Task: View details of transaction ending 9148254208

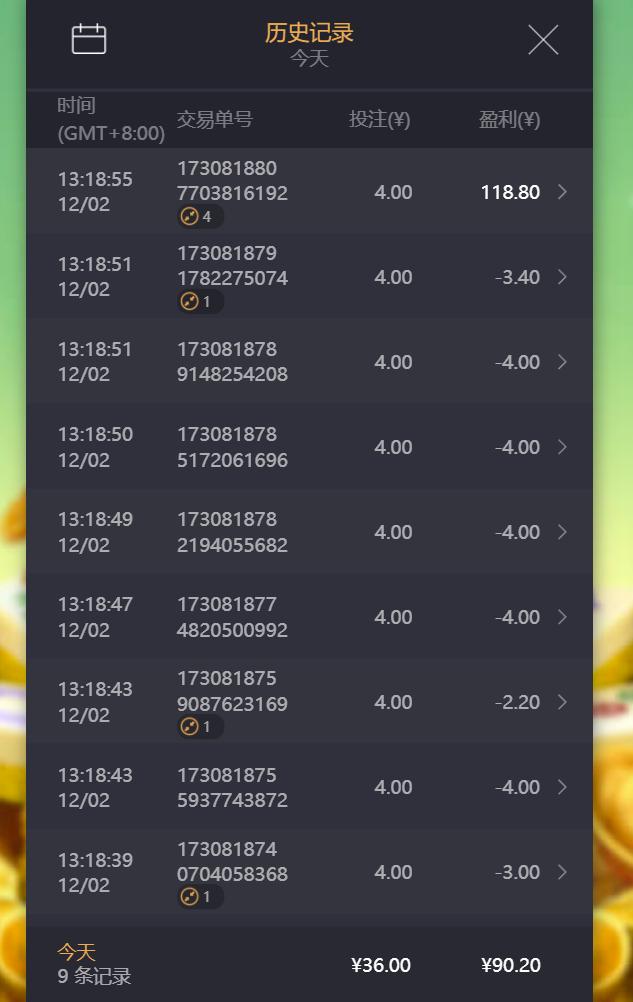Action: point(309,362)
